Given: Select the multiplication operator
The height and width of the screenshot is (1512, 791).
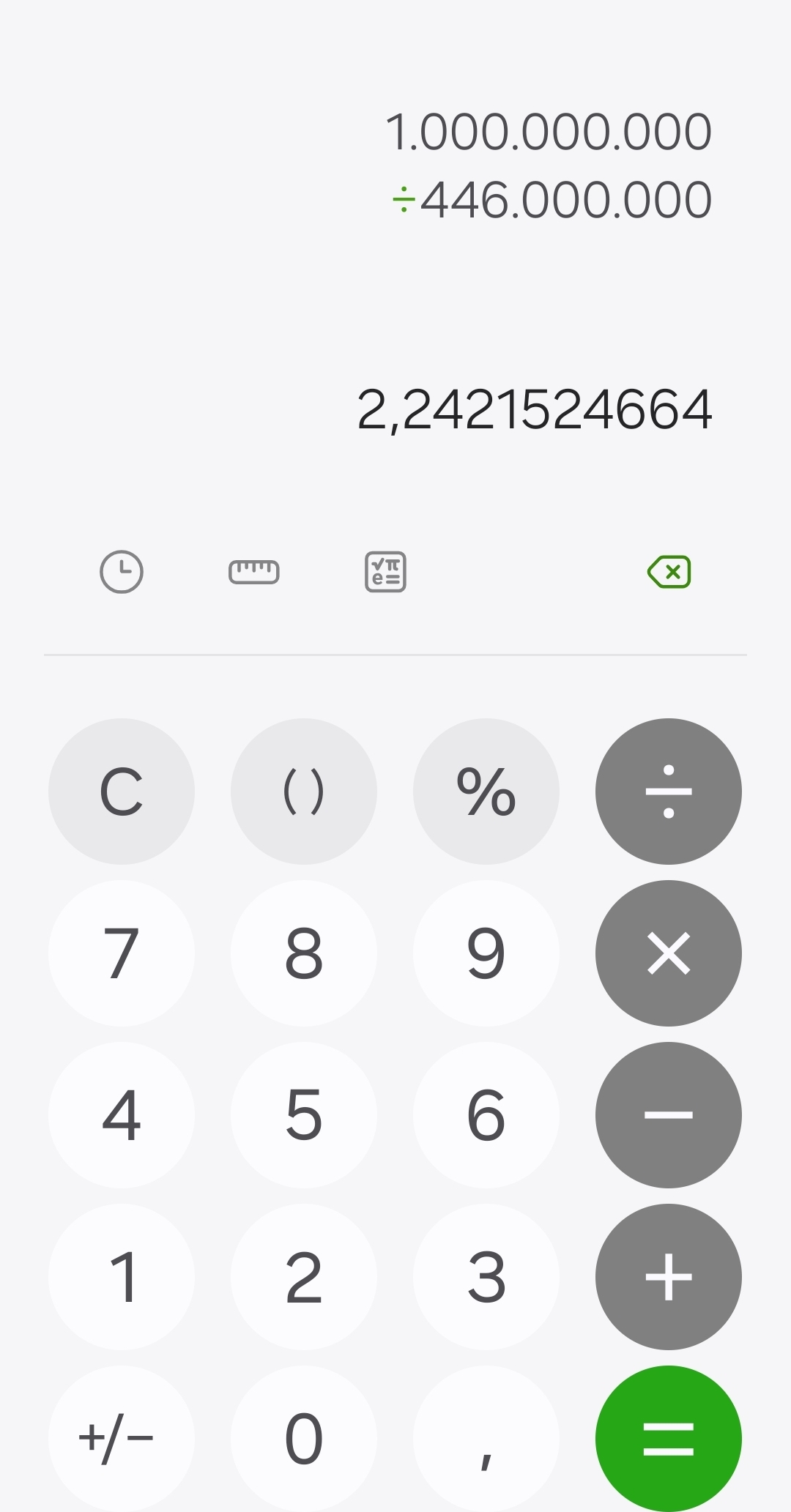Looking at the screenshot, I should [669, 953].
